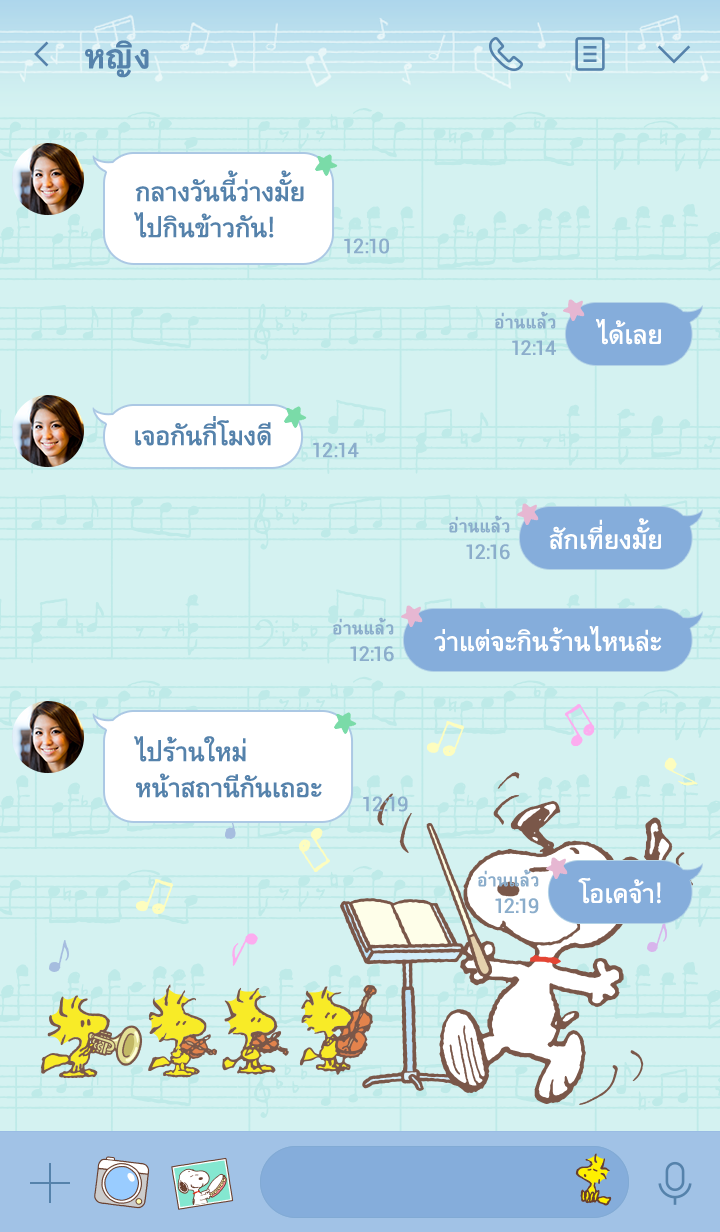Go back from the chat with หญิง
The width and height of the screenshot is (720, 1232).
point(42,55)
